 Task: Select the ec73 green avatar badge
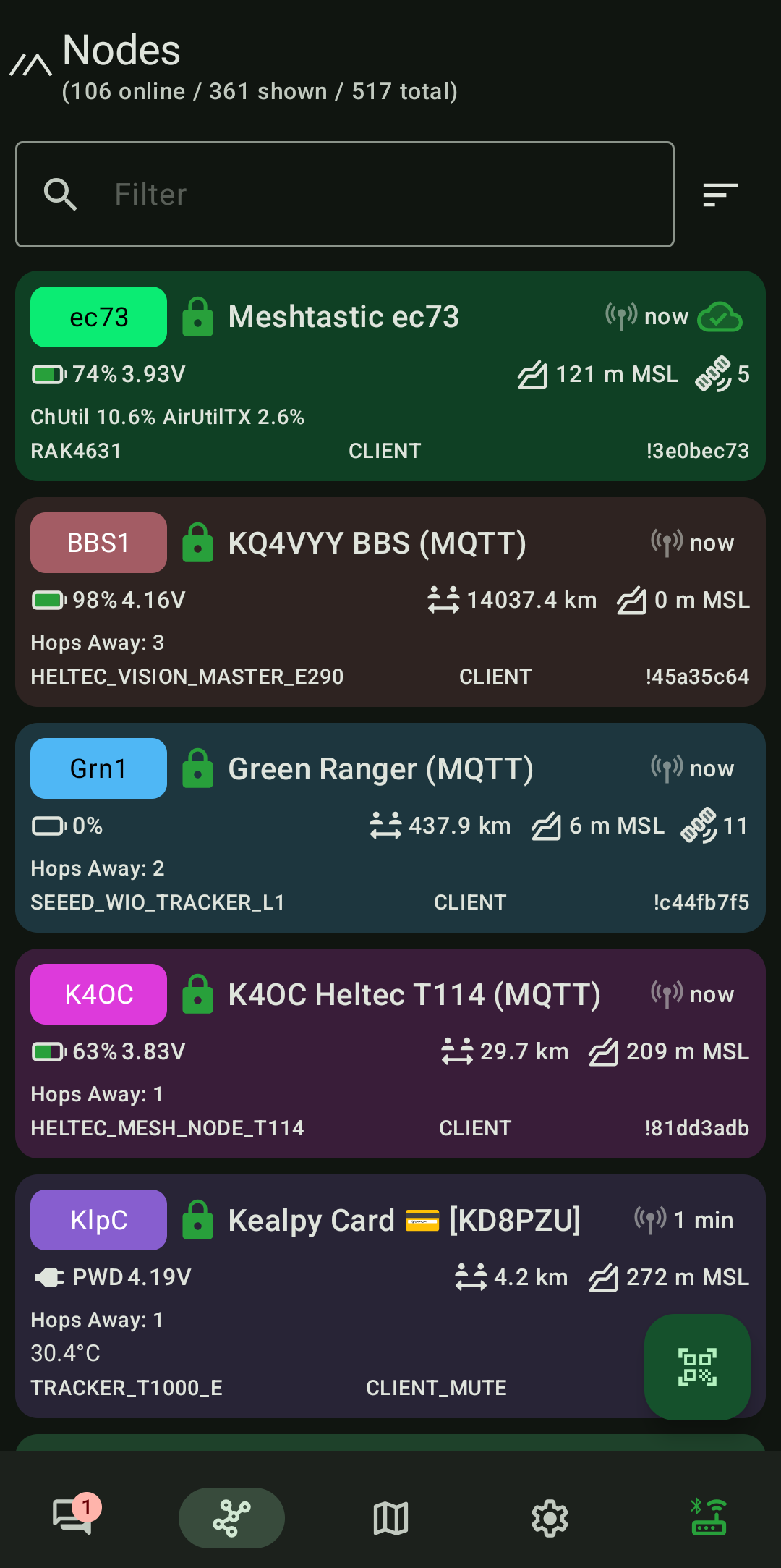[x=98, y=316]
